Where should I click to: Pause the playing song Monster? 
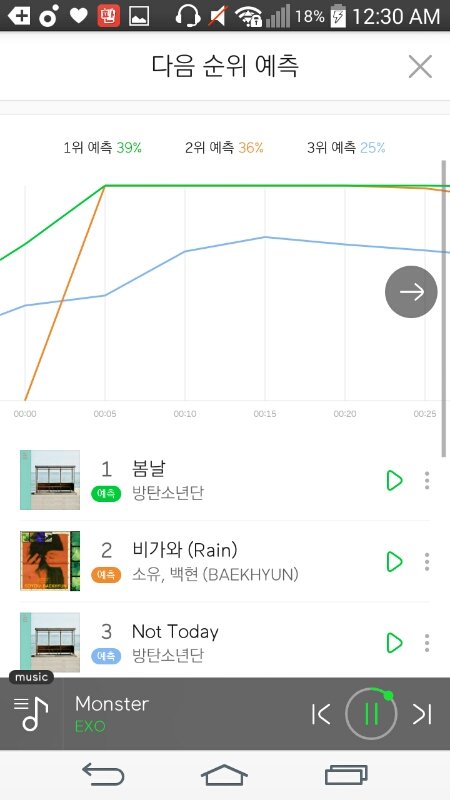371,713
